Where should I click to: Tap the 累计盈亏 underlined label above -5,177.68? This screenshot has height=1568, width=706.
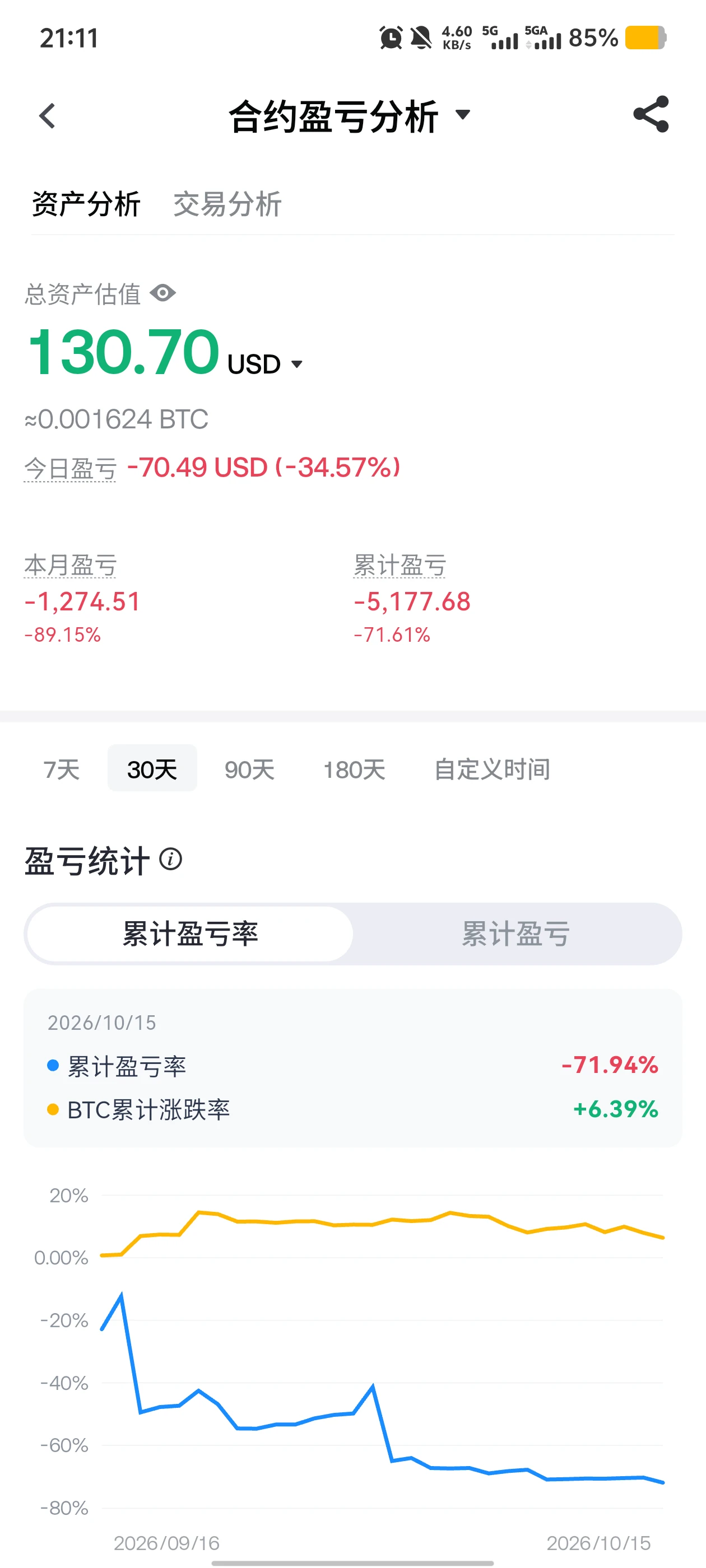click(400, 566)
